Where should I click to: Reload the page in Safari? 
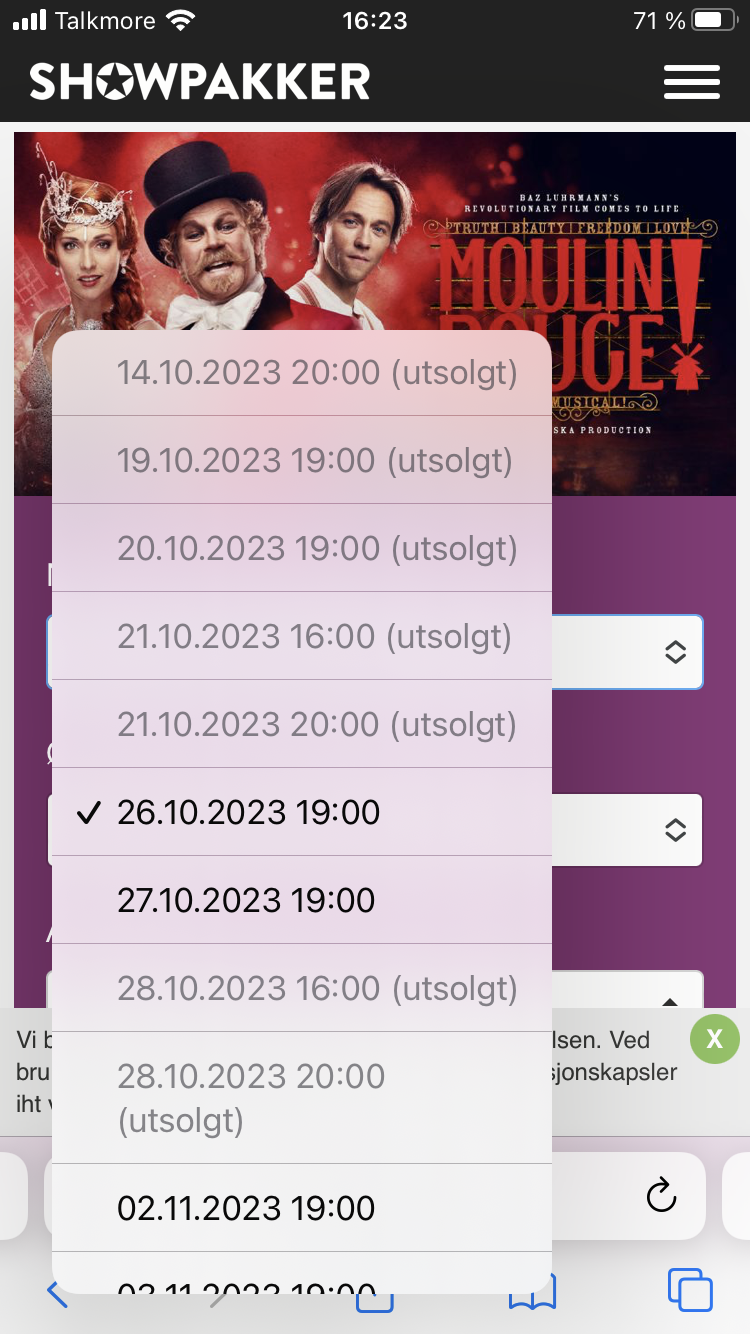coord(661,1194)
